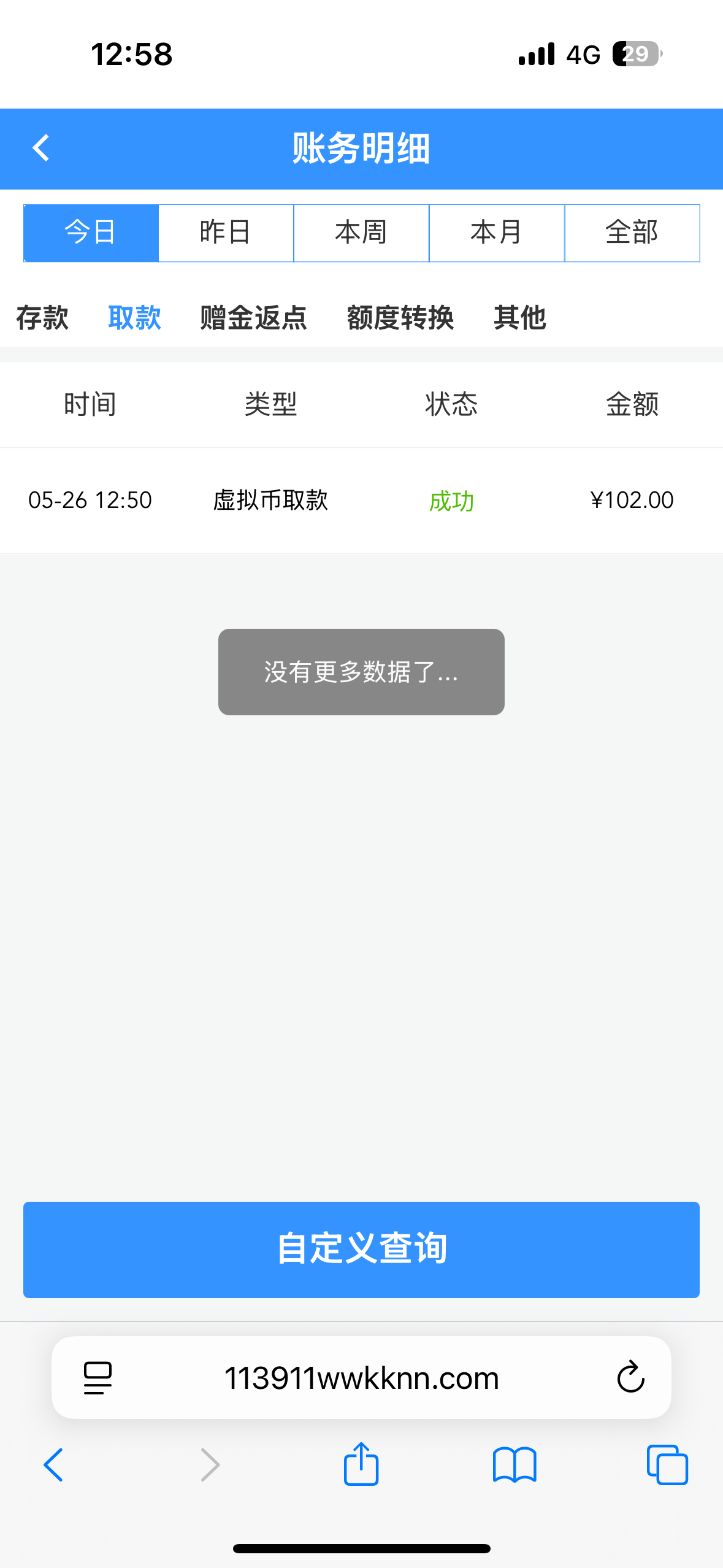This screenshot has height=1568, width=723.
Task: Select the 今日 date filter
Action: point(91,233)
